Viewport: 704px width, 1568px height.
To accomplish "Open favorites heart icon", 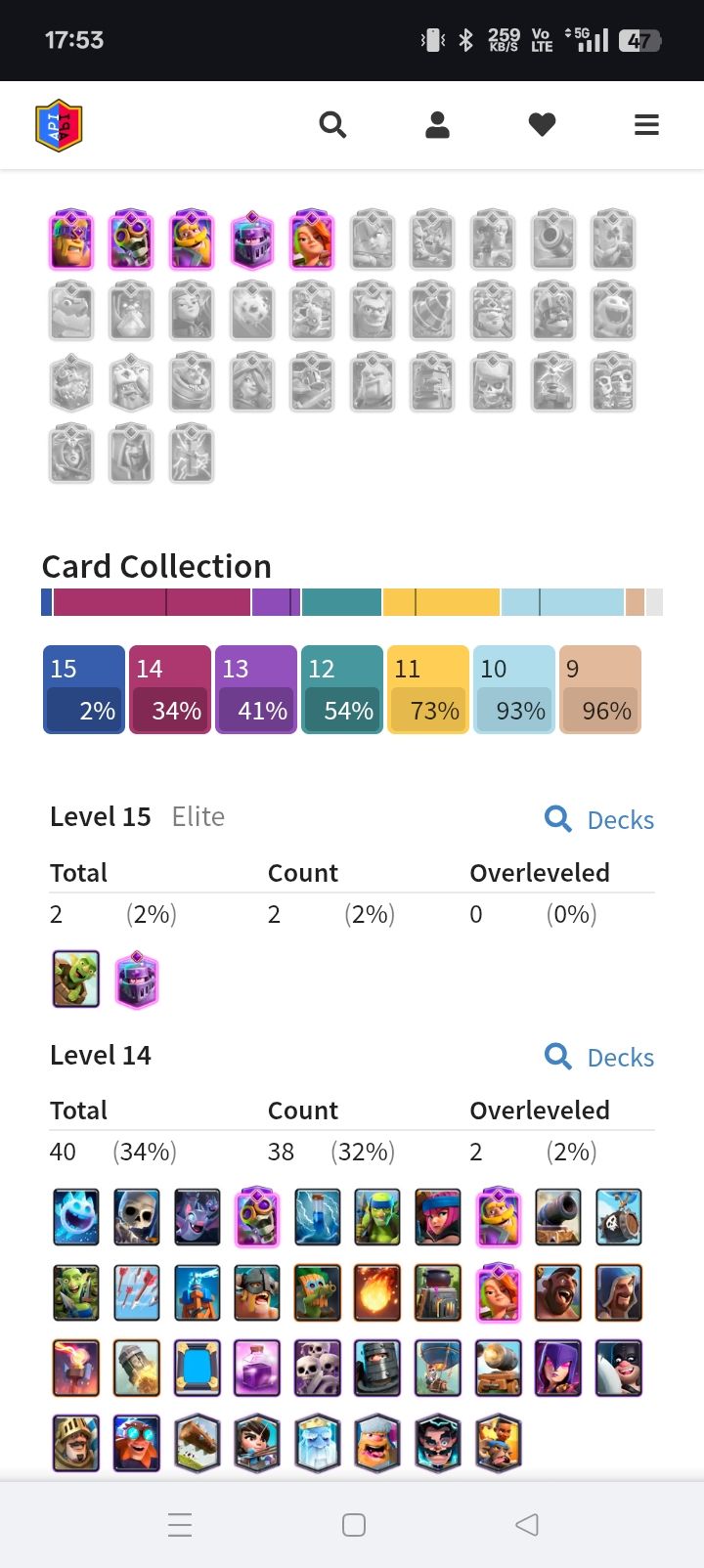I will tap(542, 125).
